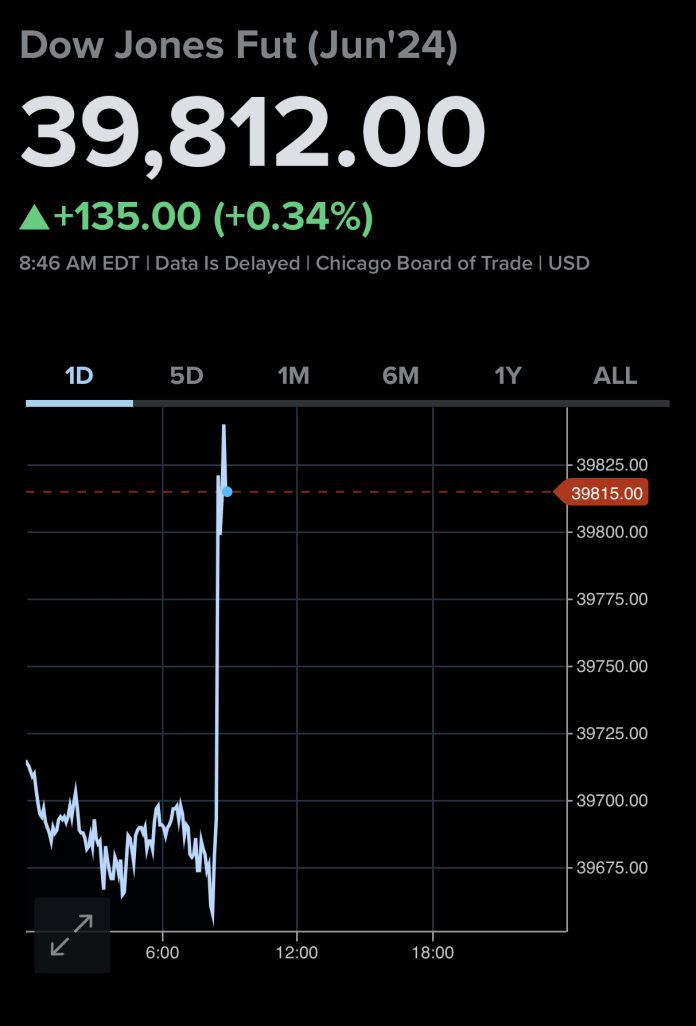Image resolution: width=696 pixels, height=1026 pixels.
Task: Switch chart to 6M view
Action: tap(400, 376)
